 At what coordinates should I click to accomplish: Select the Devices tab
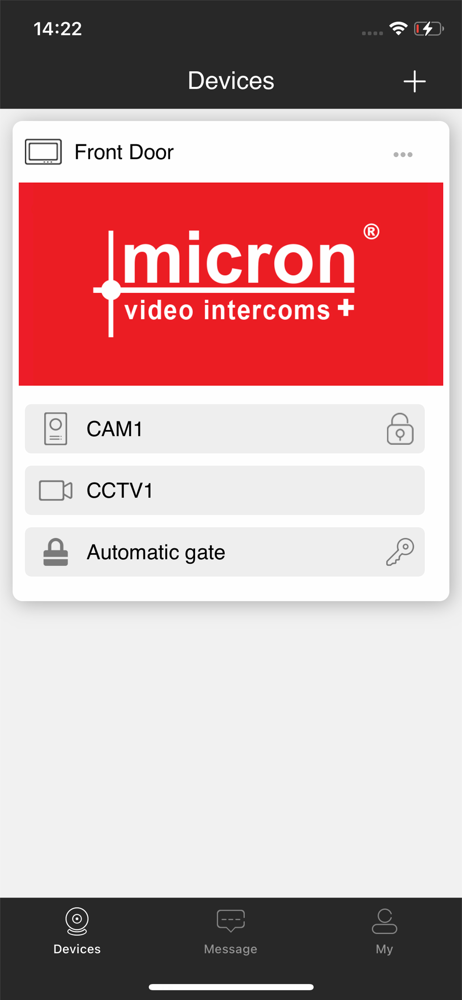tap(77, 932)
